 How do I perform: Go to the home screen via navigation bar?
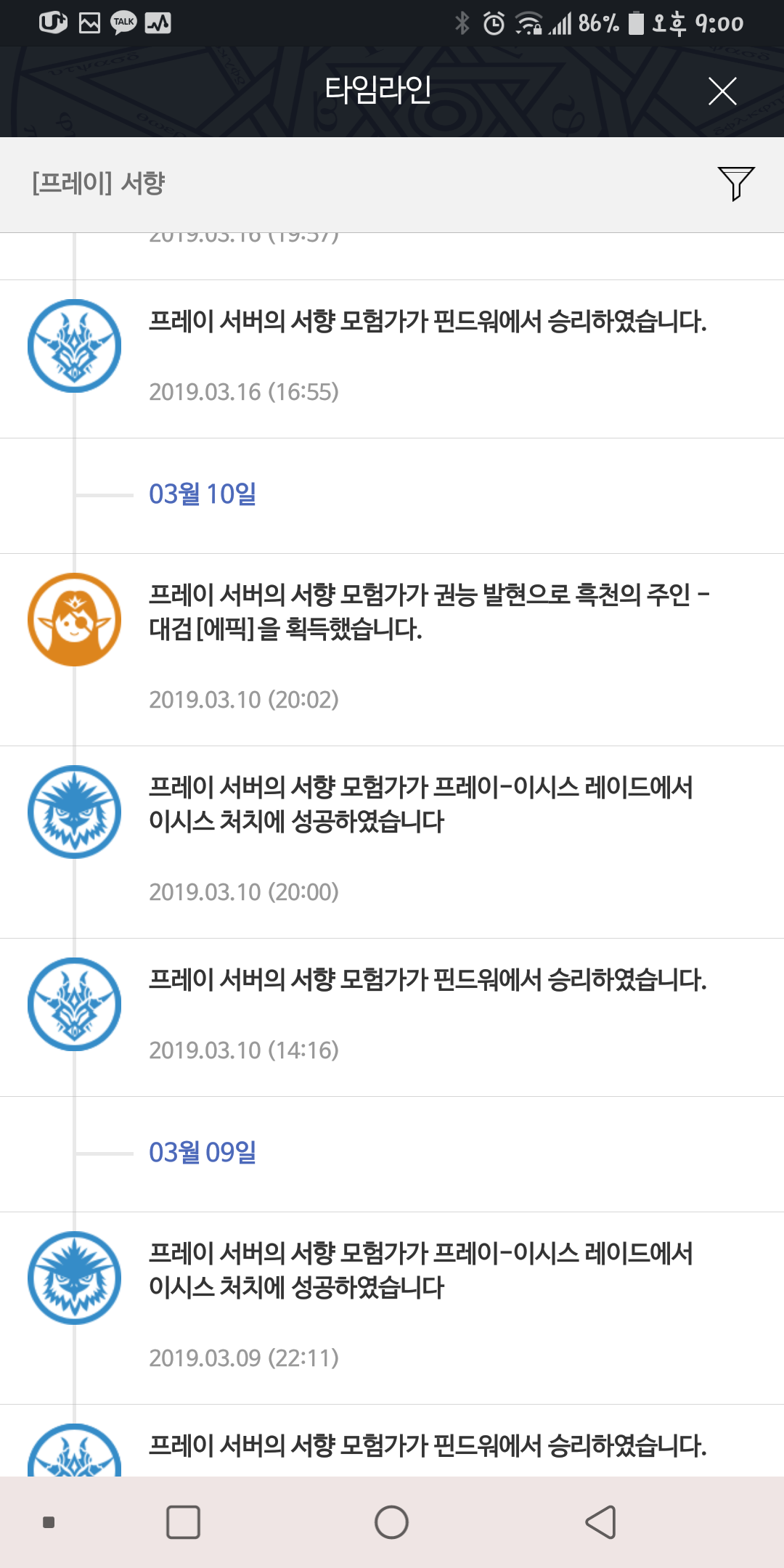391,1522
